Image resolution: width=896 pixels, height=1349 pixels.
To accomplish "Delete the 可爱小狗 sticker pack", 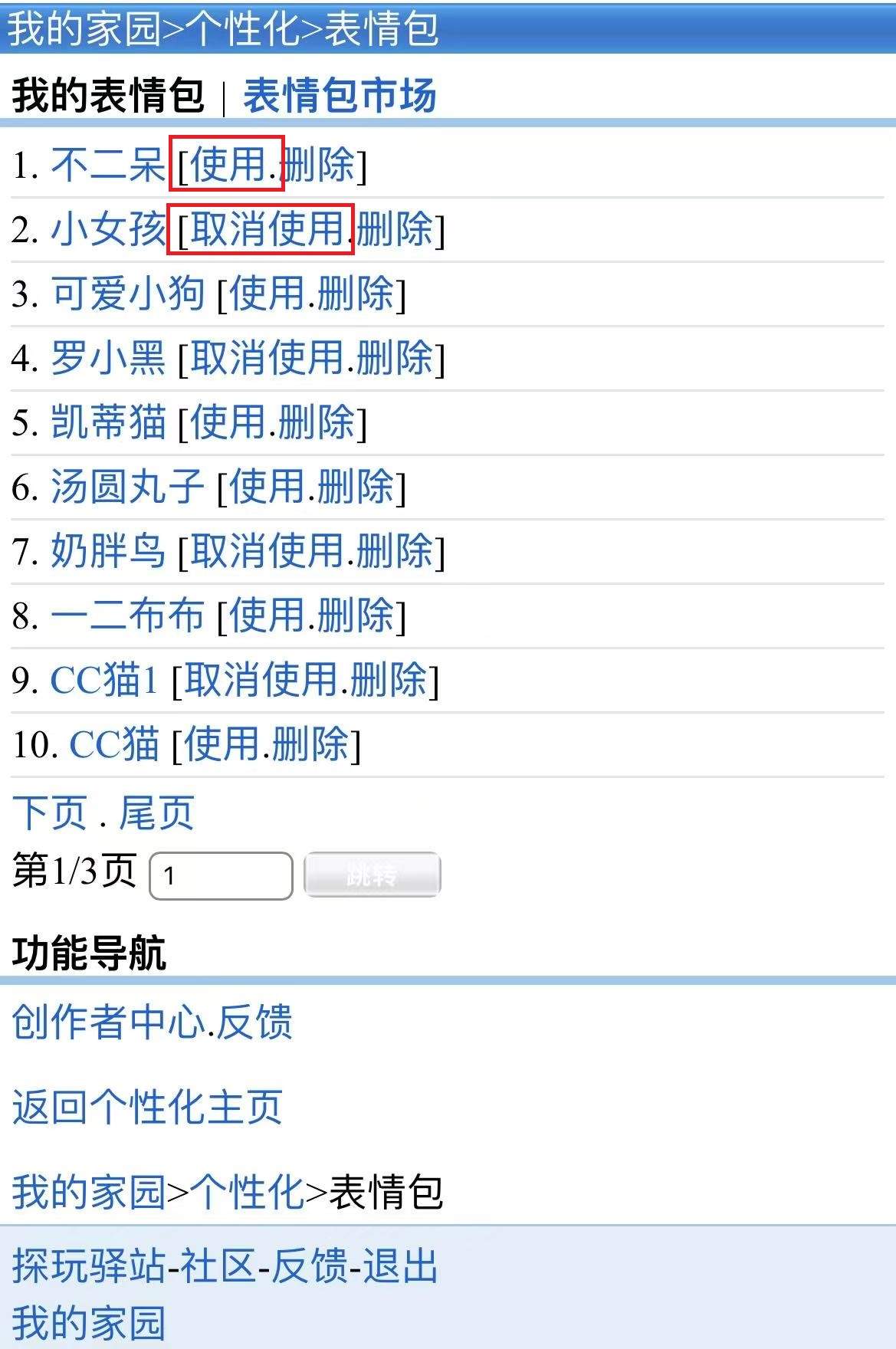I will [355, 294].
